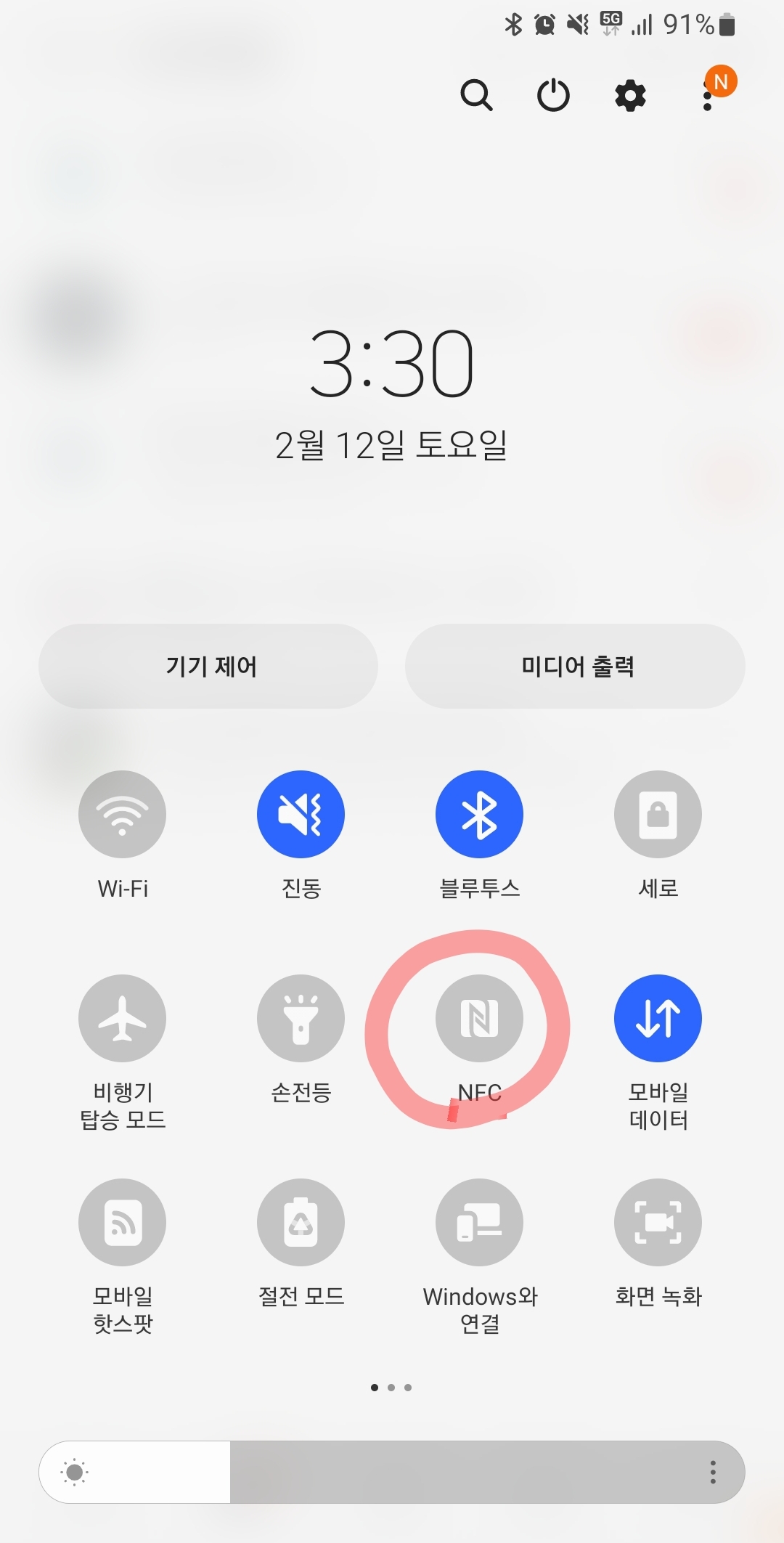Turn on the flashlight (손전등)
The image size is (784, 1543).
[301, 1018]
